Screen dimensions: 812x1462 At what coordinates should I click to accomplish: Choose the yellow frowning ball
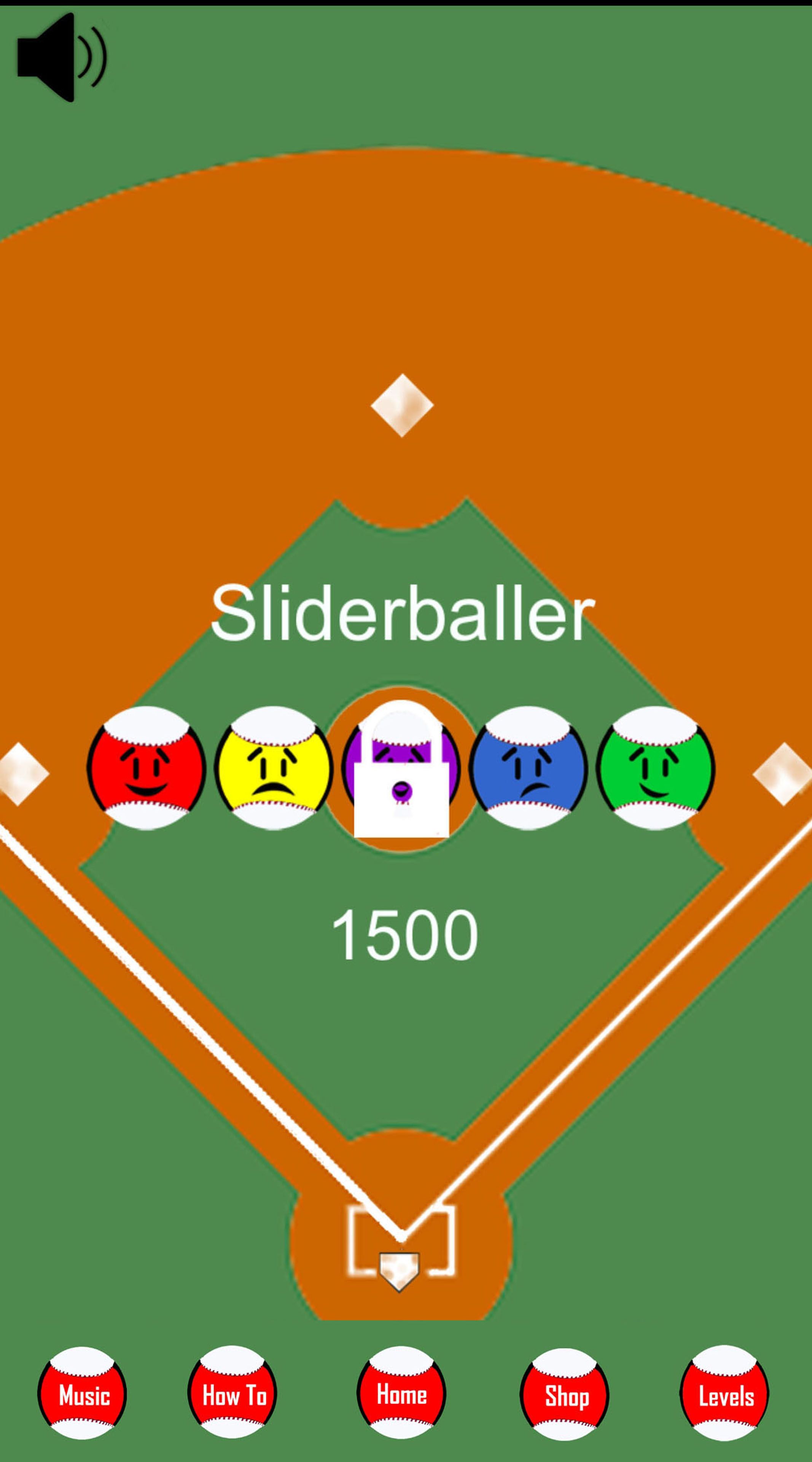(273, 767)
